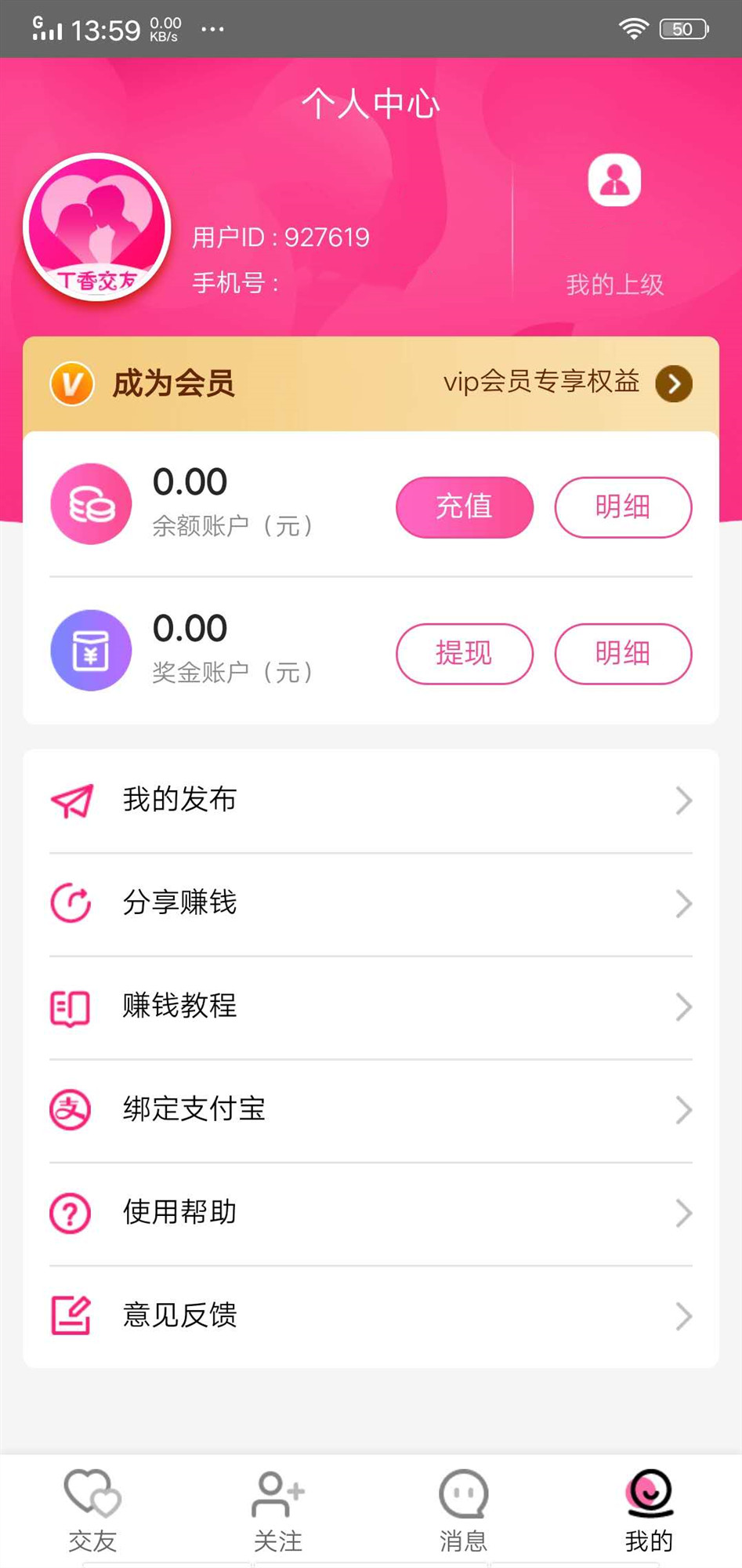
Task: Expand vip会员专享权益 with the arrow
Action: click(x=672, y=384)
